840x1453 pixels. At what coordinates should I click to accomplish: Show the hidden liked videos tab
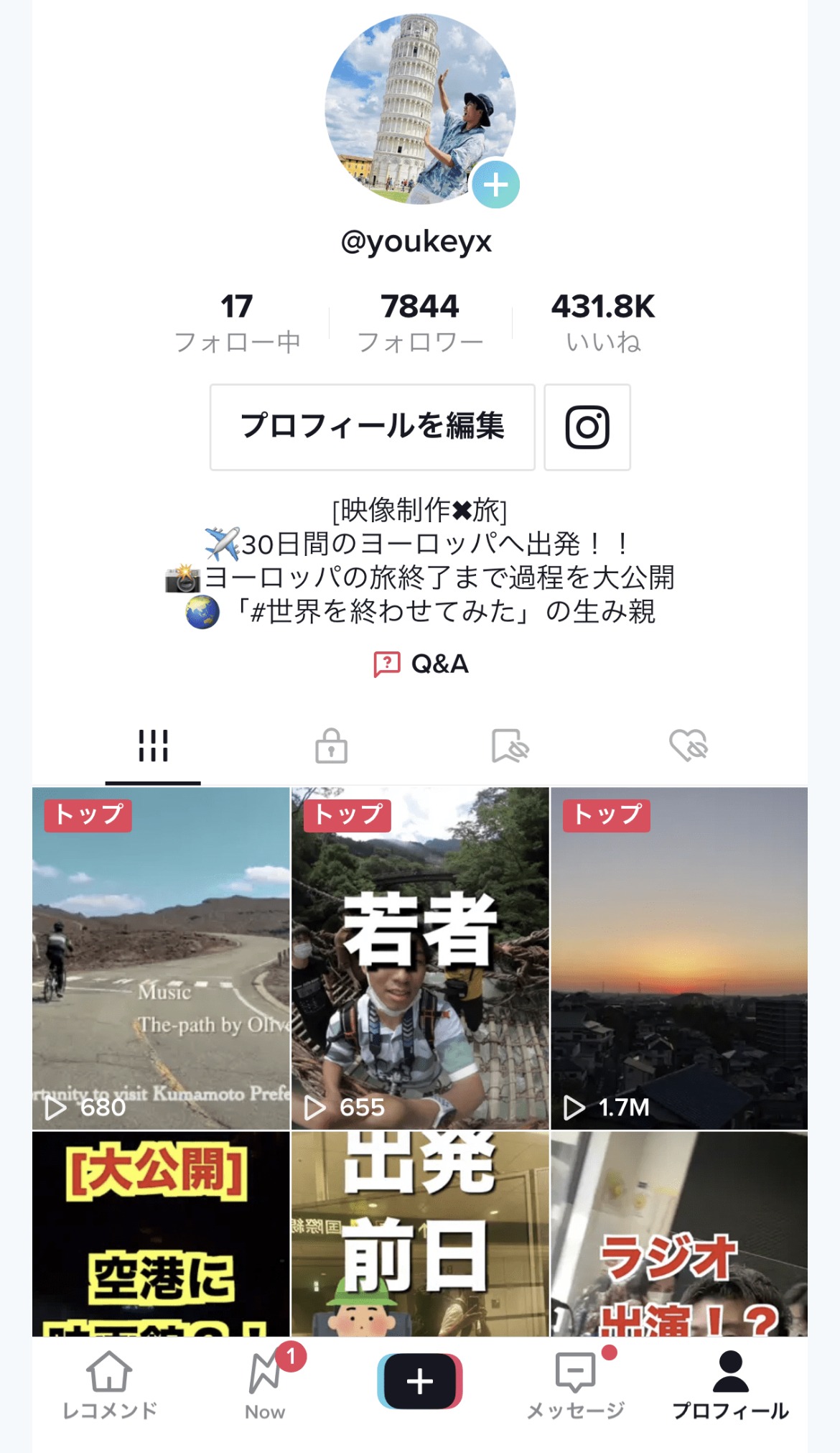[x=688, y=746]
